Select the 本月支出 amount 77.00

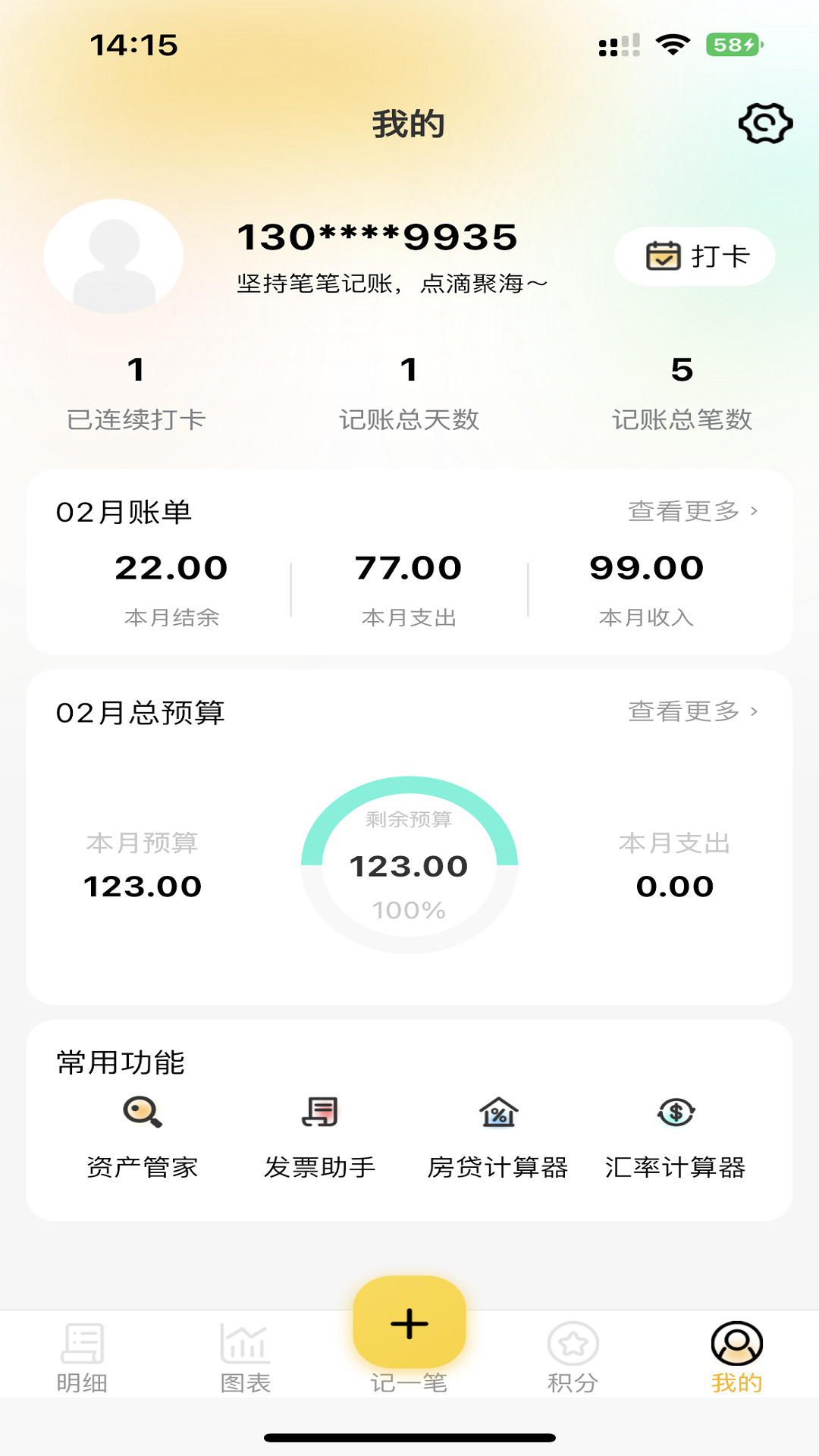(409, 567)
